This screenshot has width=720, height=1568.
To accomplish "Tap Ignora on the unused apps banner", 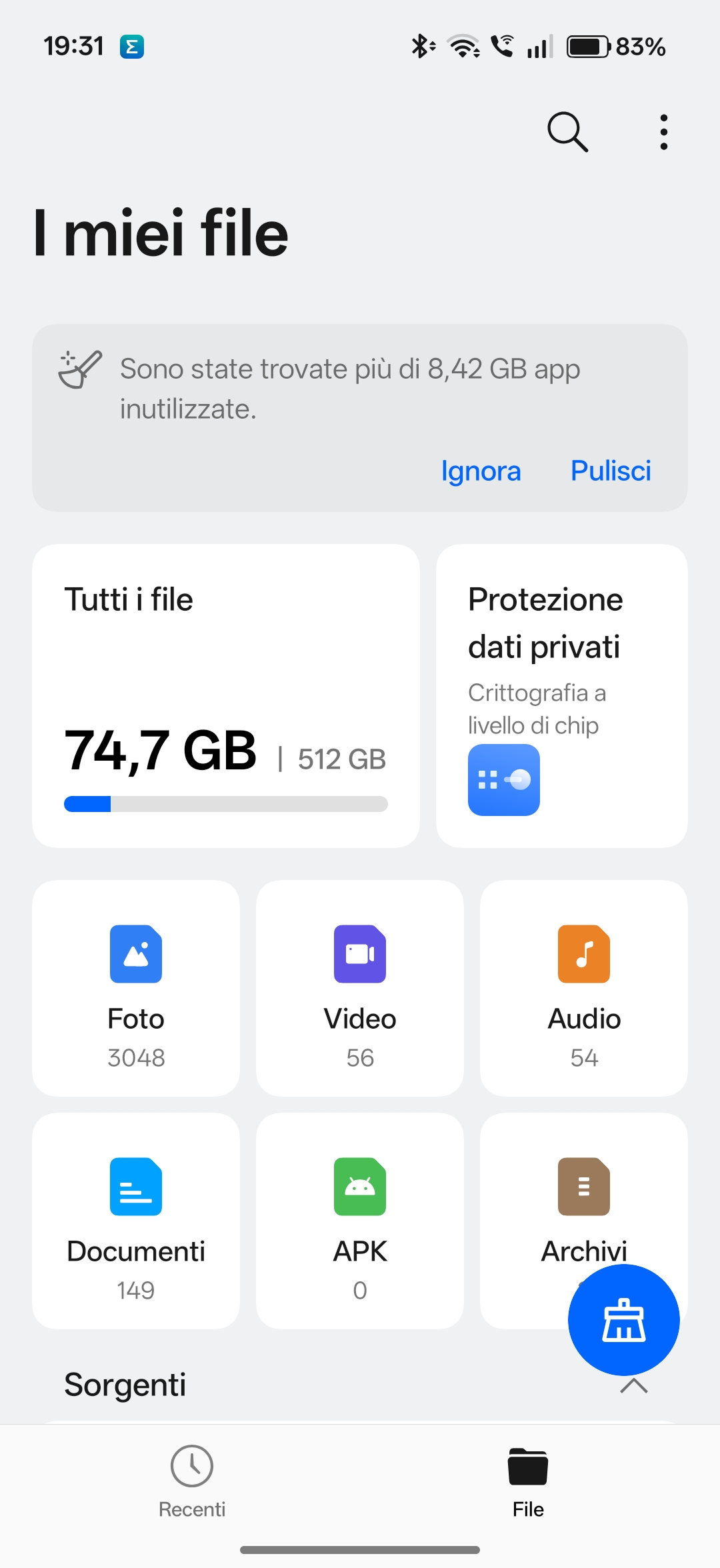I will coord(481,471).
